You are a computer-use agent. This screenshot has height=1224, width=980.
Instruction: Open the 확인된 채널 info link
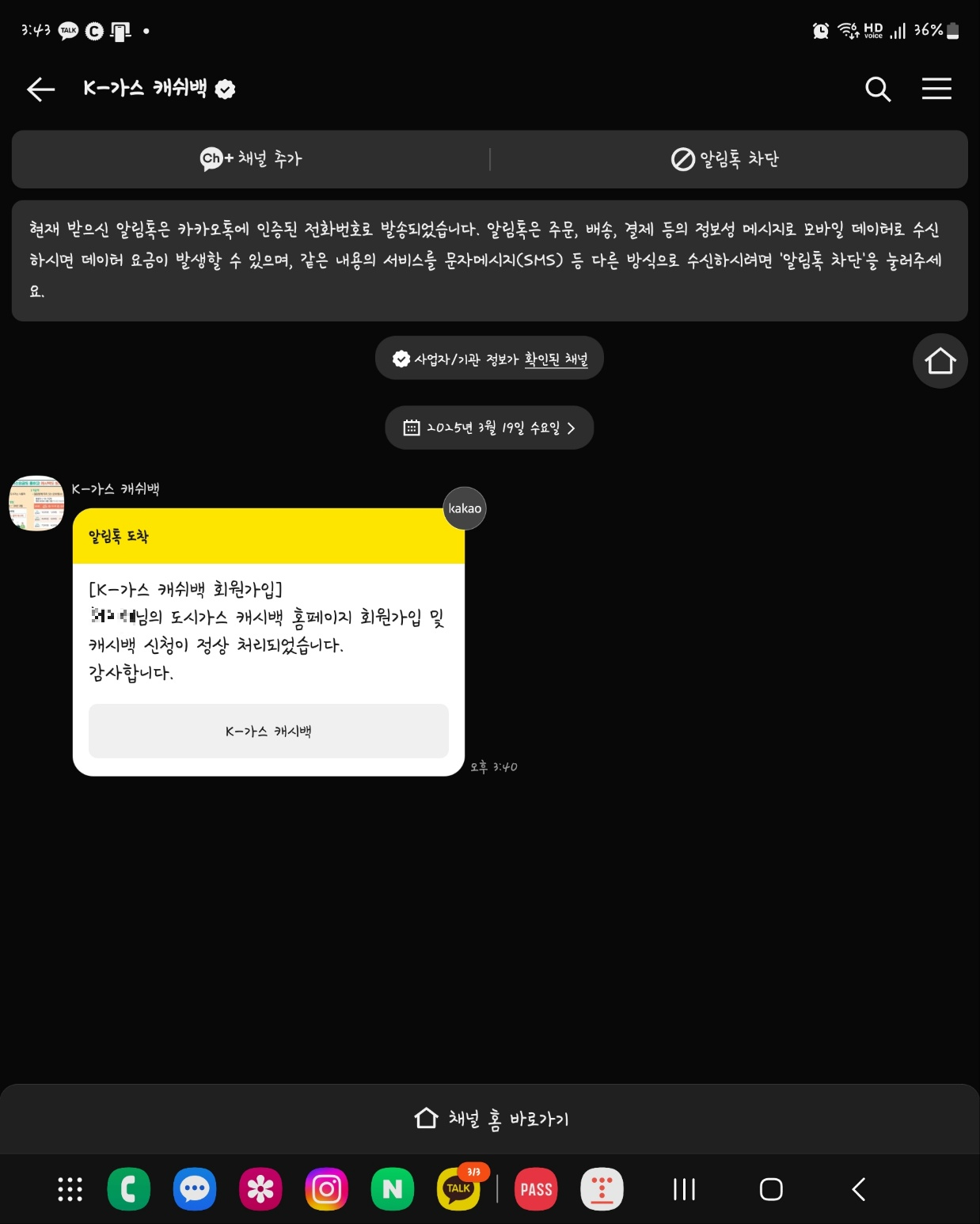(x=554, y=358)
